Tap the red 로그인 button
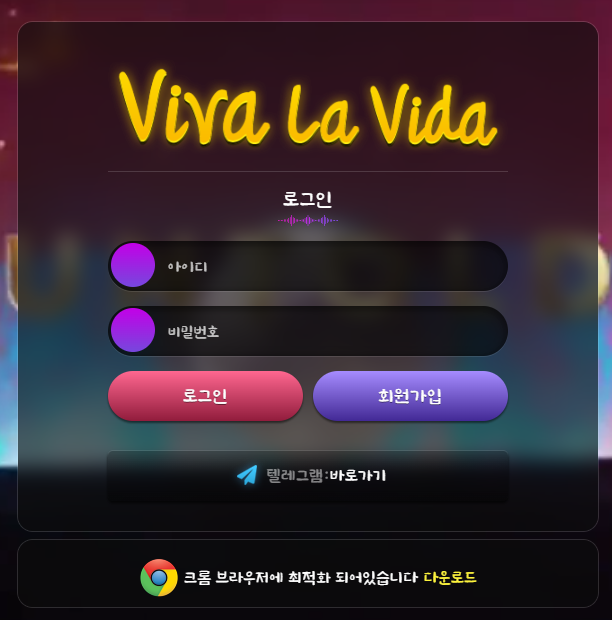 click(x=205, y=396)
